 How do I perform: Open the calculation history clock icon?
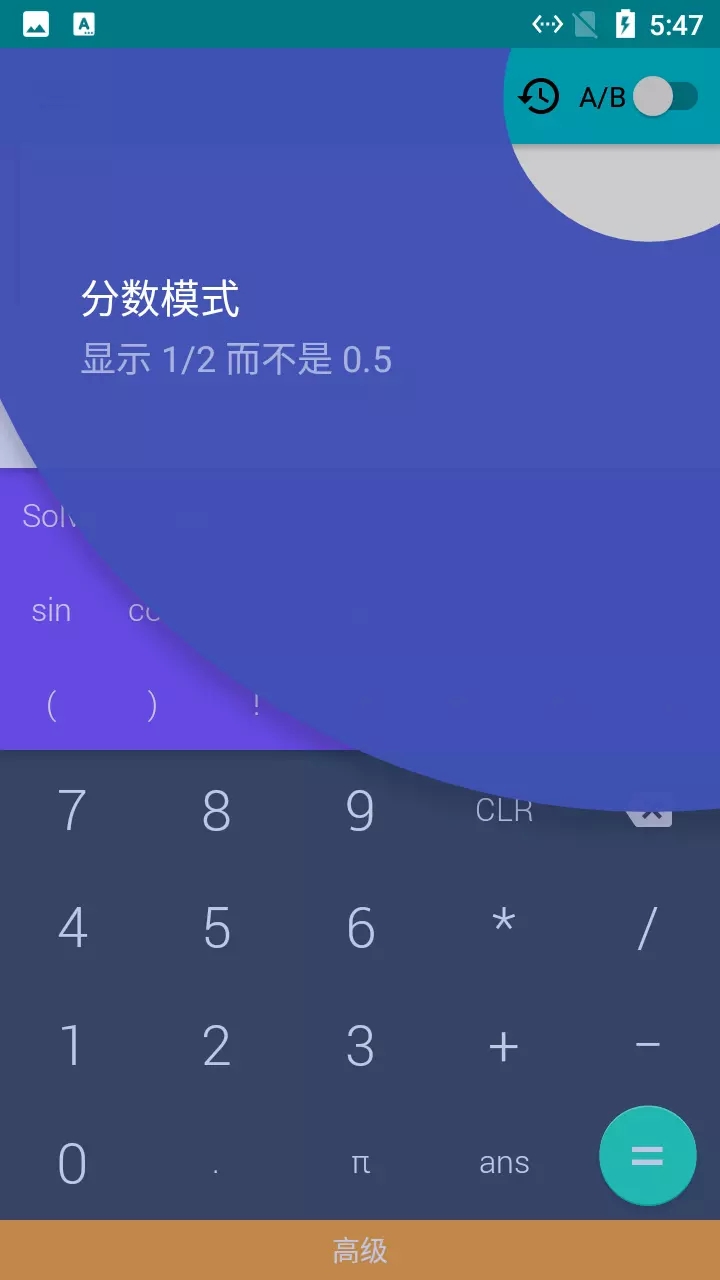click(x=538, y=97)
